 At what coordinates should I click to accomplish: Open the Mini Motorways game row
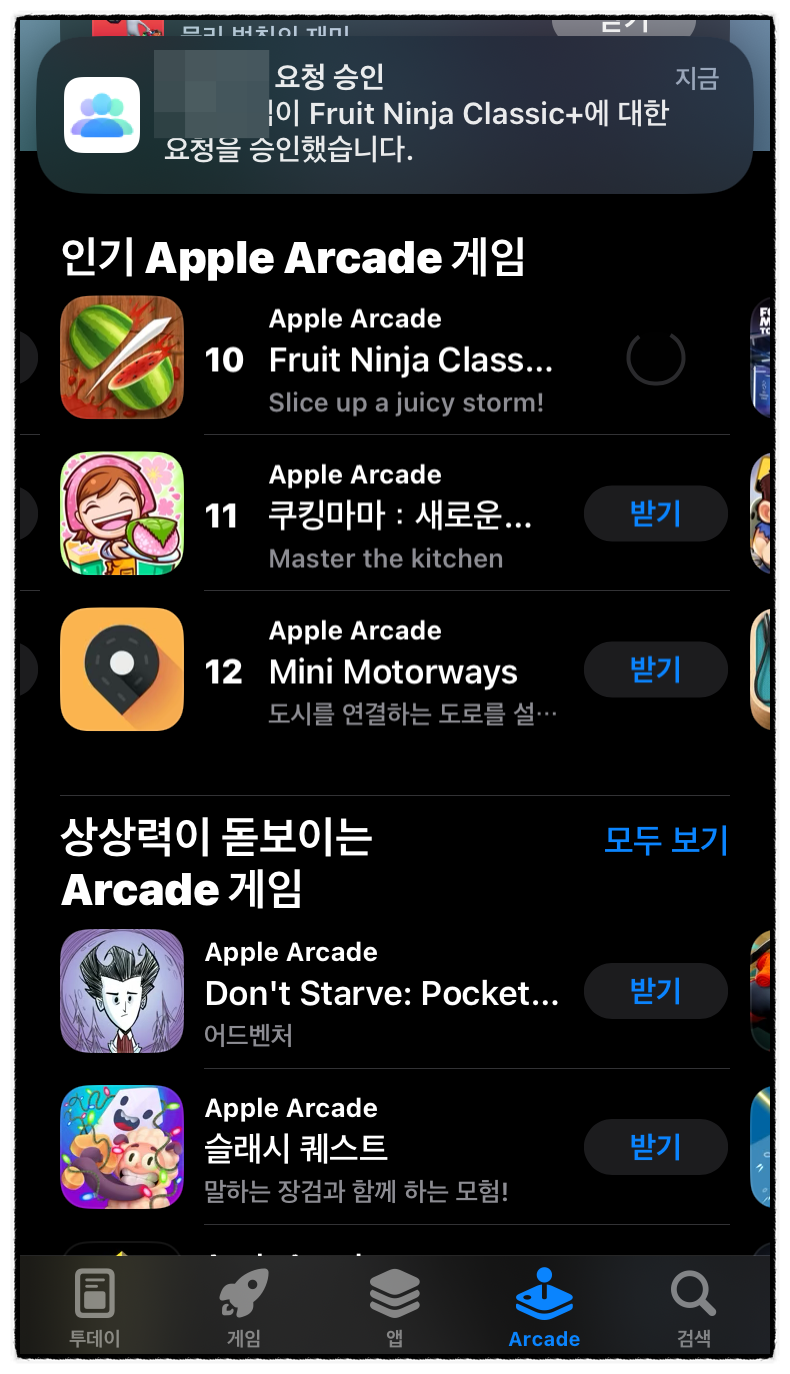tap(395, 670)
